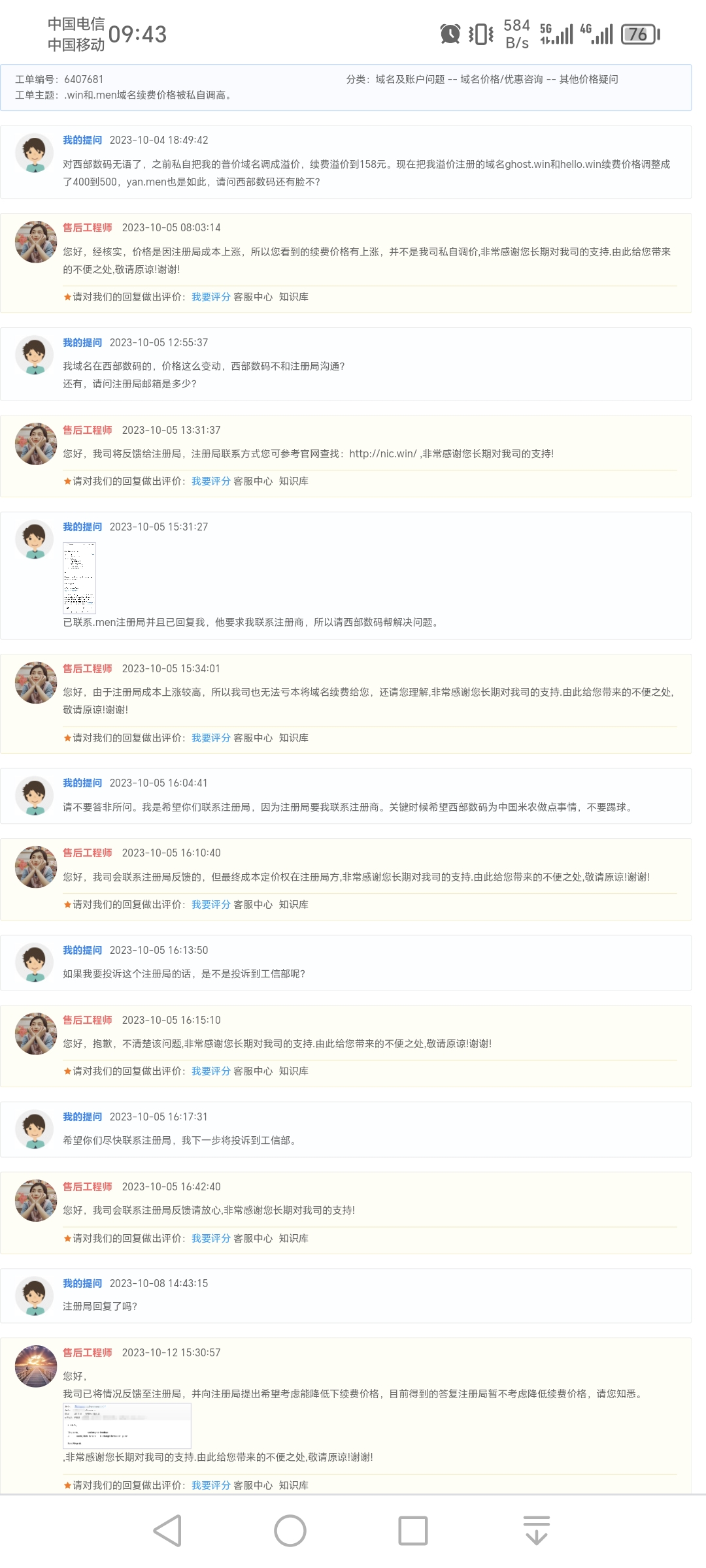The height and width of the screenshot is (1568, 706).
Task: Go back with the system back button
Action: coord(167,1531)
